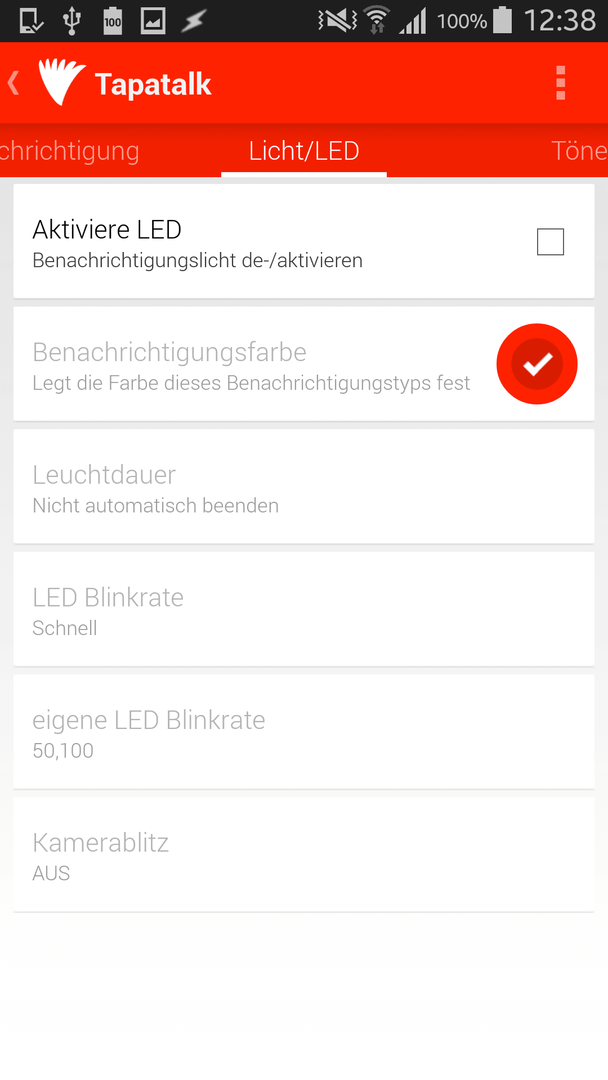Open the Kamerablitz setting
Screen dimensions: 608x1080
[x=304, y=854]
